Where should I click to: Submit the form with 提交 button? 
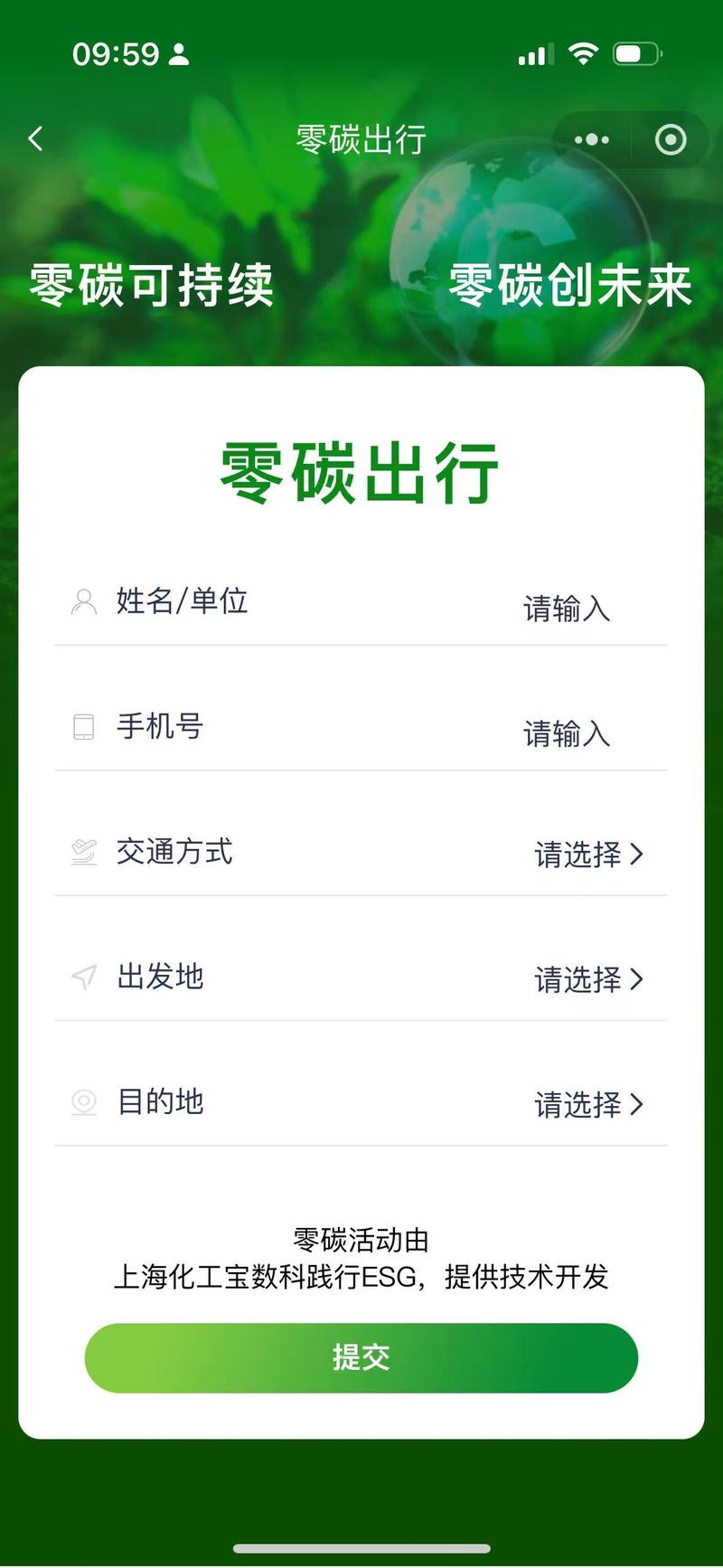click(x=361, y=1357)
